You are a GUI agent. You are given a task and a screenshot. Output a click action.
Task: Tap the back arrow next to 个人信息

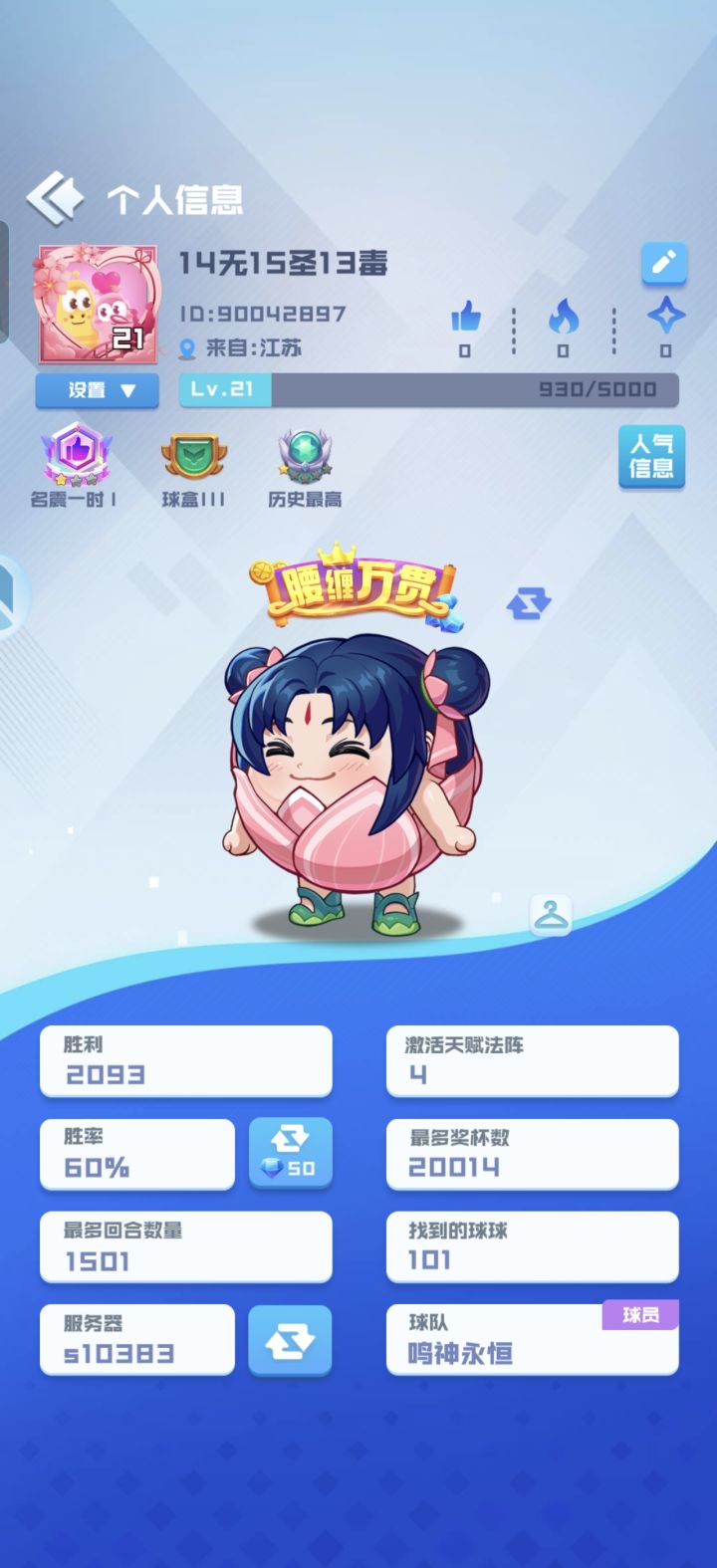coord(55,195)
